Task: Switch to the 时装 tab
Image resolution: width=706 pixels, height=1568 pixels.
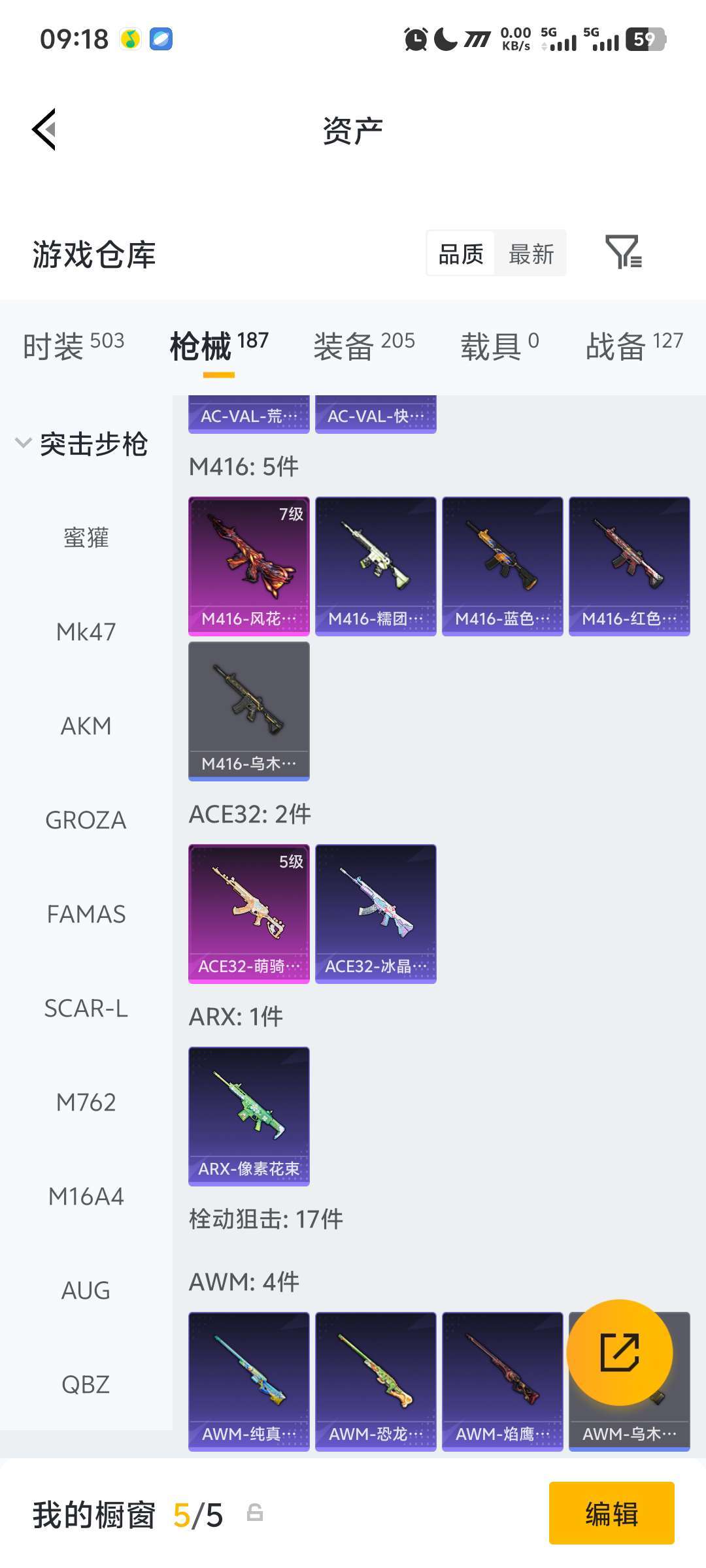Action: pyautogui.click(x=73, y=345)
